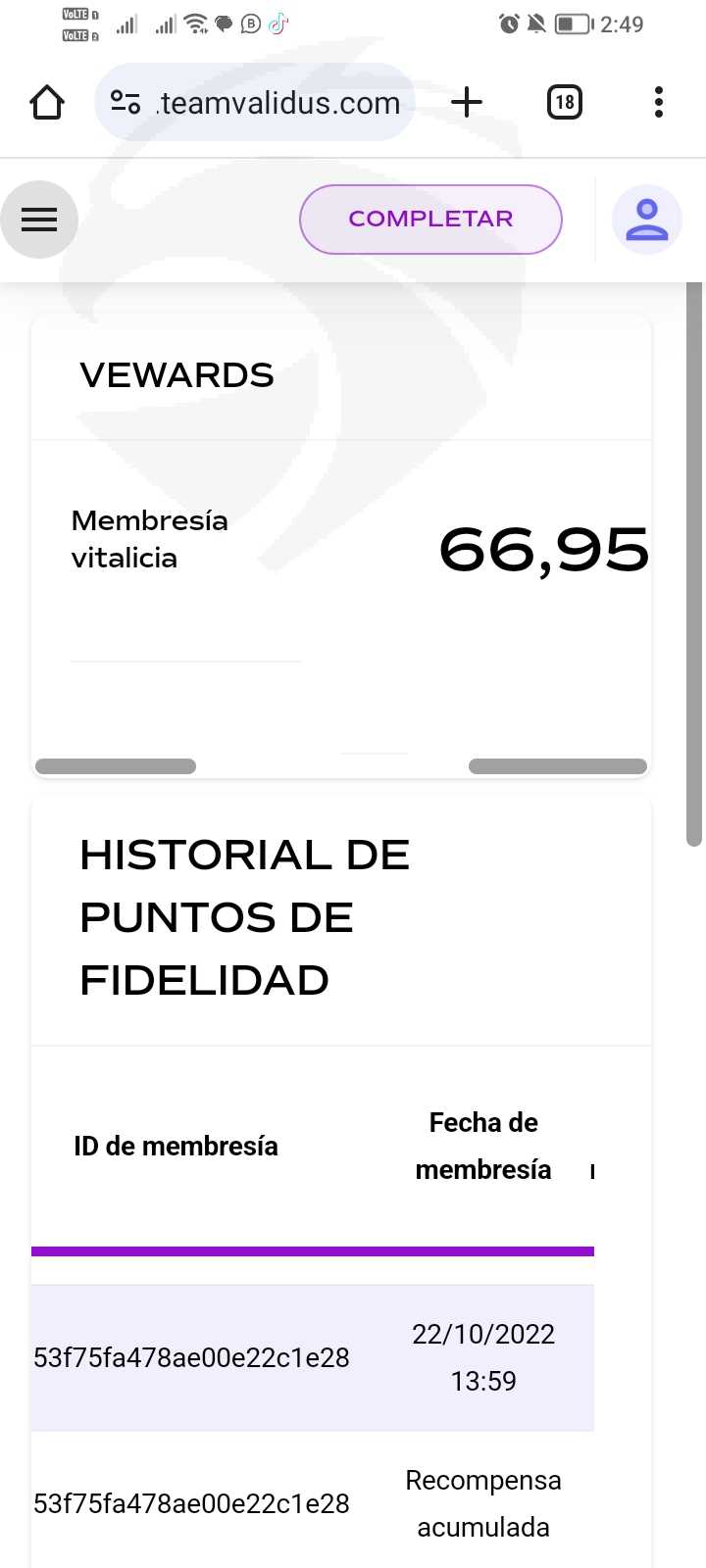Open the tab switcher showing 18

(565, 102)
